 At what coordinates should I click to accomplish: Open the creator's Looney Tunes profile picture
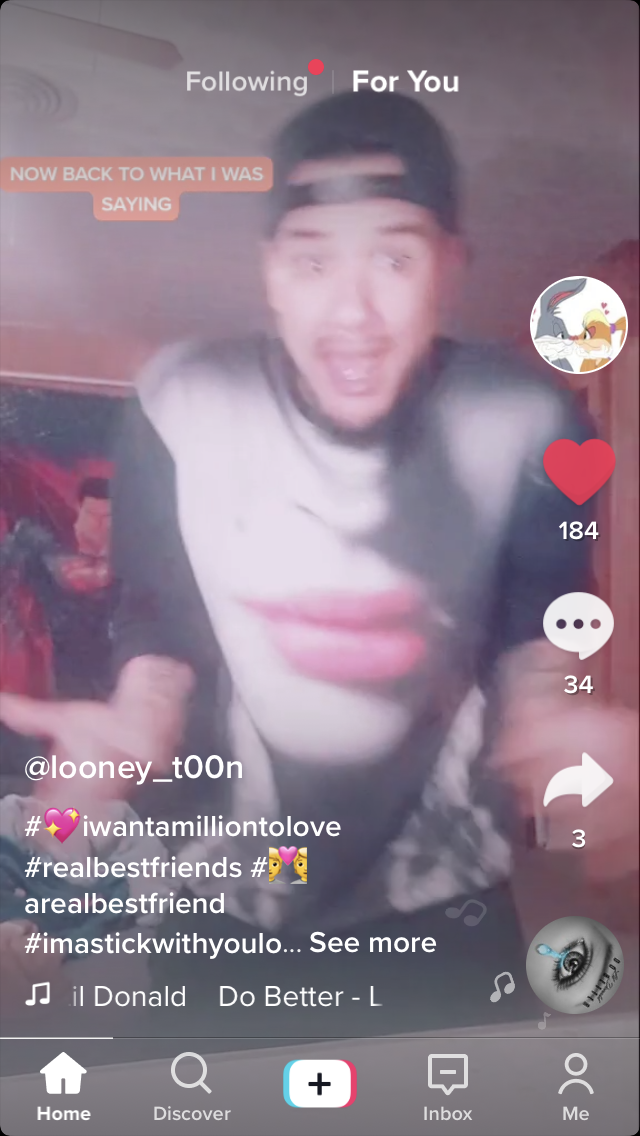point(578,325)
